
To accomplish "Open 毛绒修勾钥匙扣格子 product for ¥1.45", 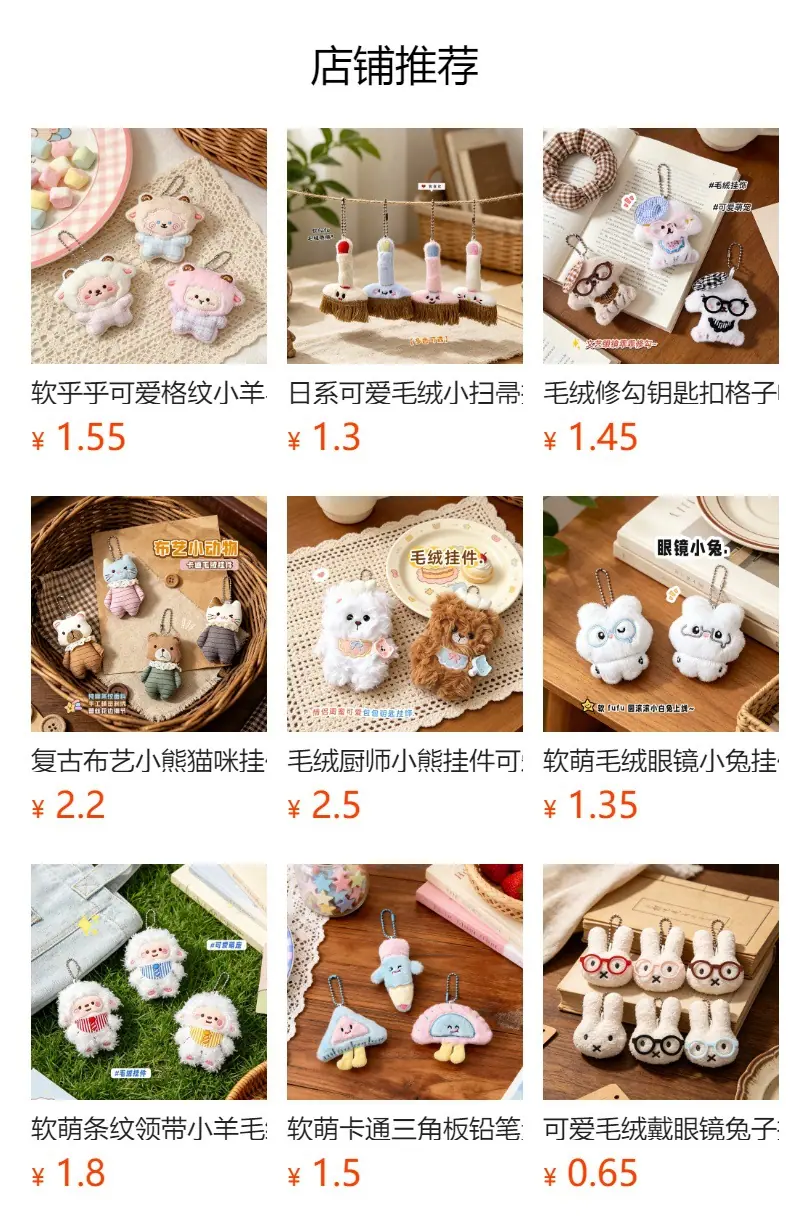I will click(661, 293).
